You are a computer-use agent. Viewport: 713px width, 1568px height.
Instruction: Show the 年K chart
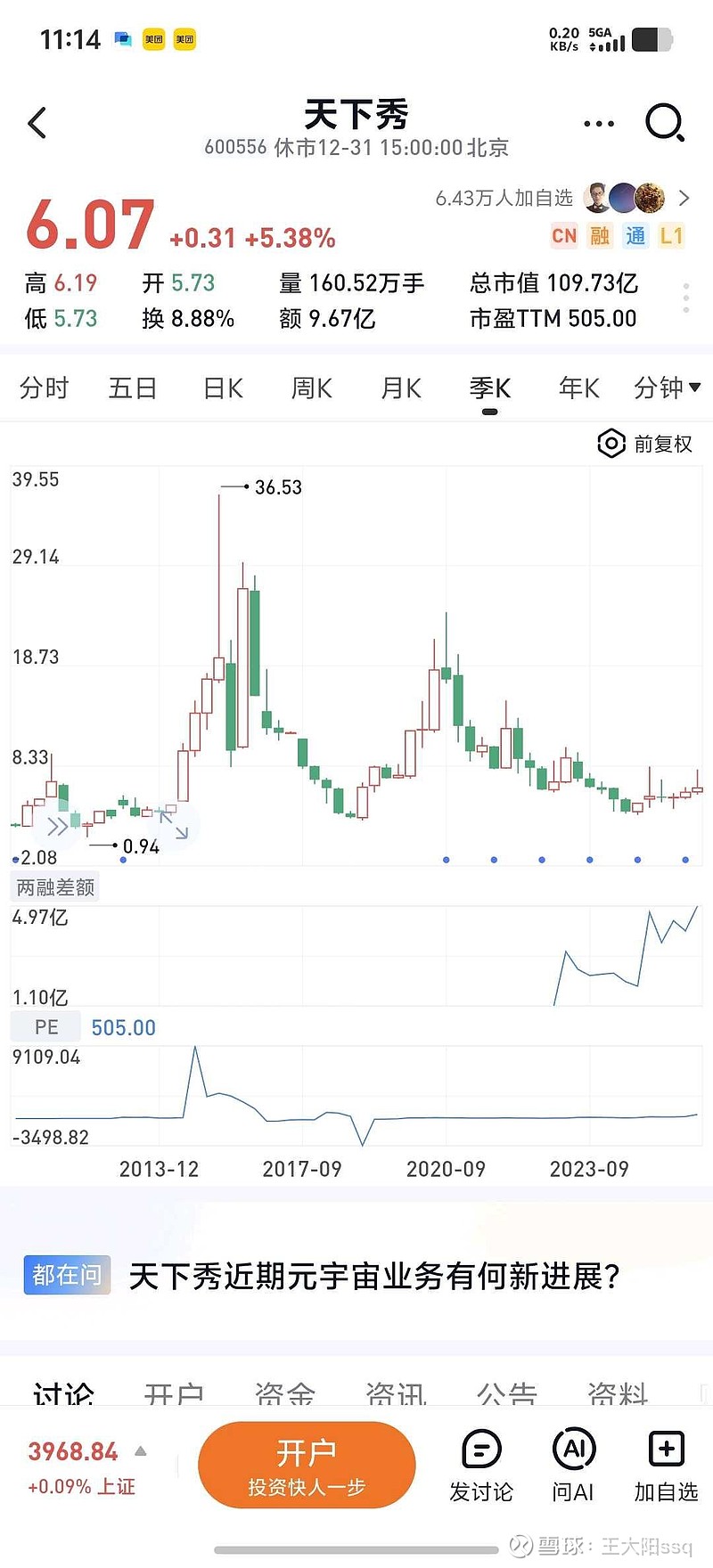point(579,388)
